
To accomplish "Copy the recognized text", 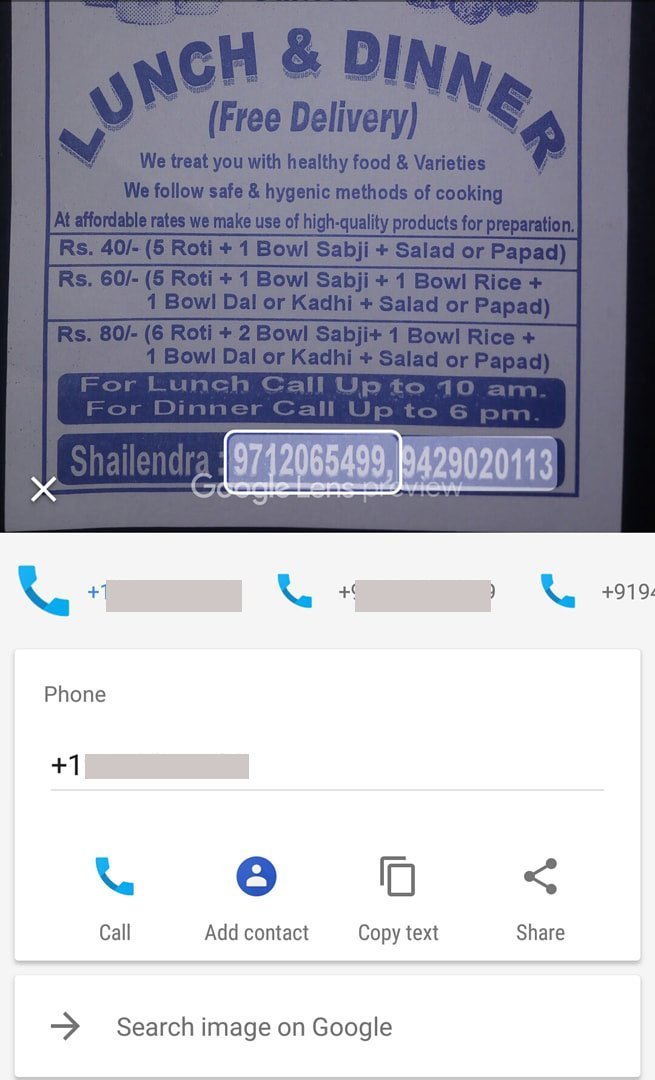I will click(x=398, y=897).
